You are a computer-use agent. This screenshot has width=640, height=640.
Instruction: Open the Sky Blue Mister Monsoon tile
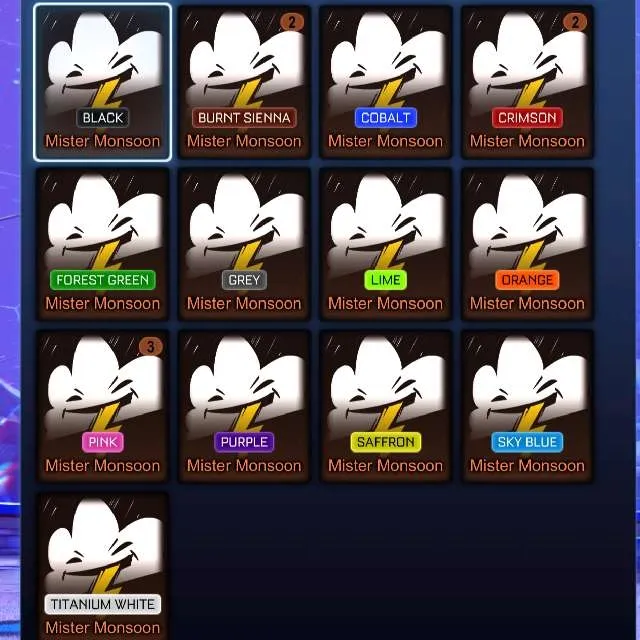coord(527,406)
